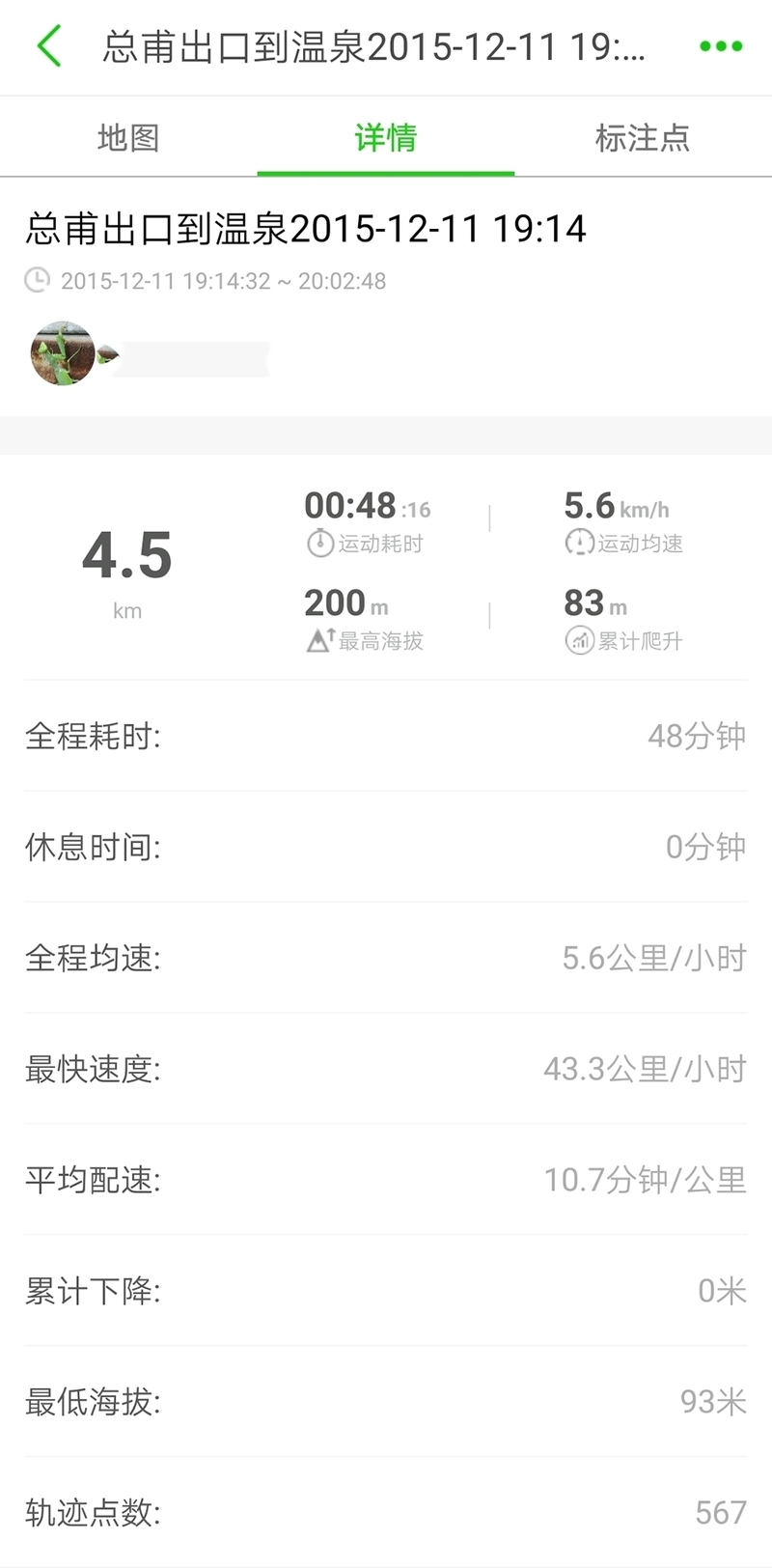Go back using the green arrow

(x=49, y=46)
